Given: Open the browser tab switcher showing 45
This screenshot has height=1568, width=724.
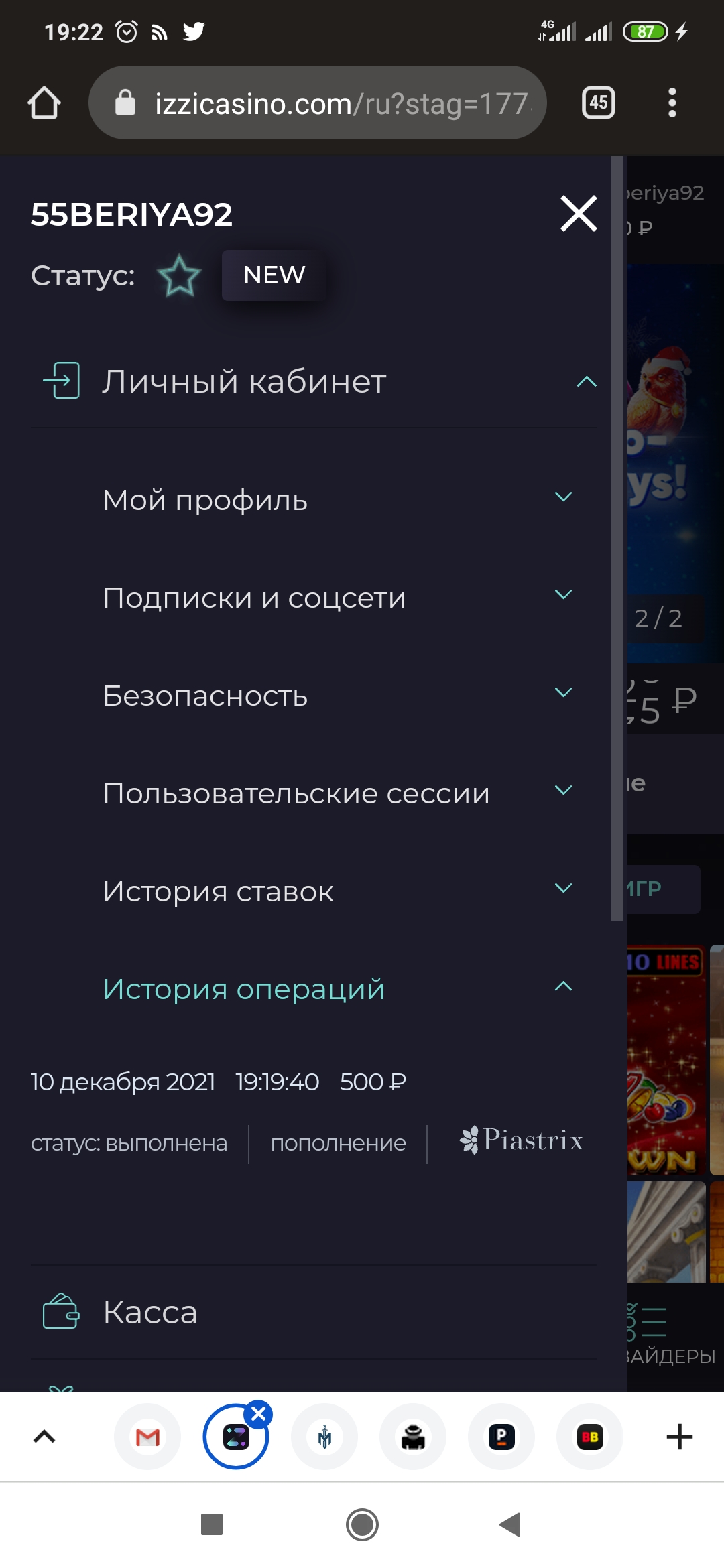Looking at the screenshot, I should point(598,103).
